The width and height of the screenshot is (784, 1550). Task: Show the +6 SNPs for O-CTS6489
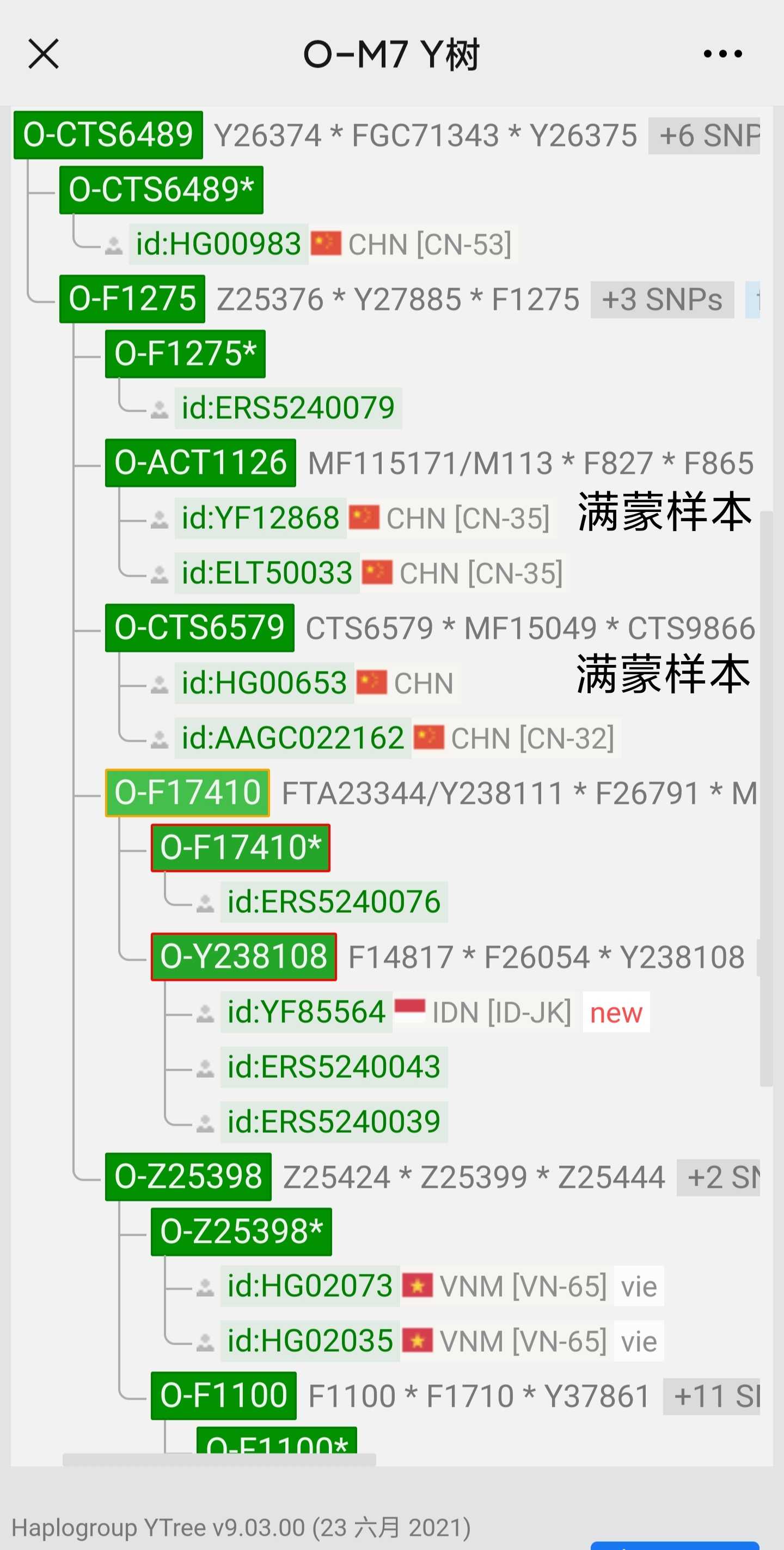coord(704,136)
